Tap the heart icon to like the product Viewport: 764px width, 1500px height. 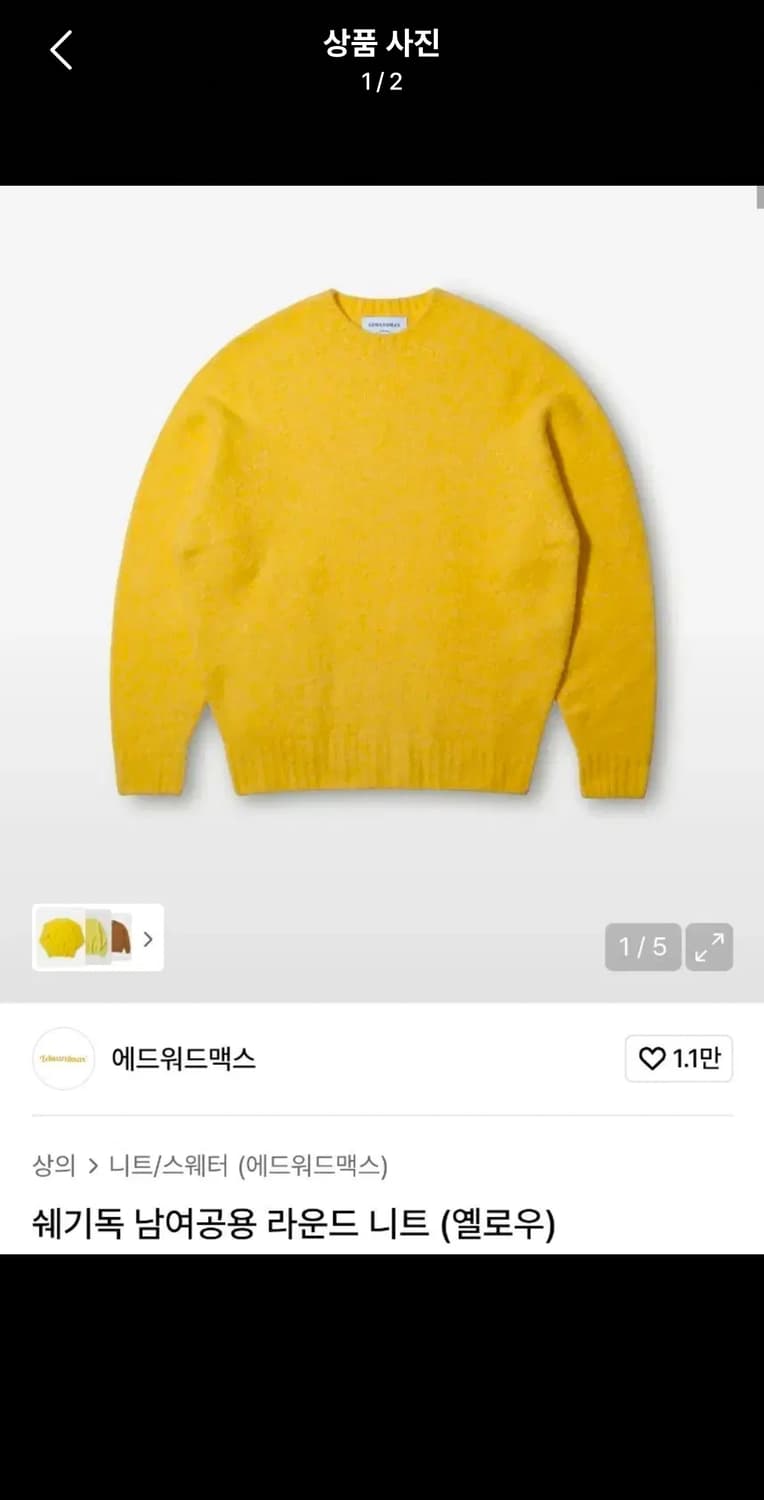[x=653, y=1058]
